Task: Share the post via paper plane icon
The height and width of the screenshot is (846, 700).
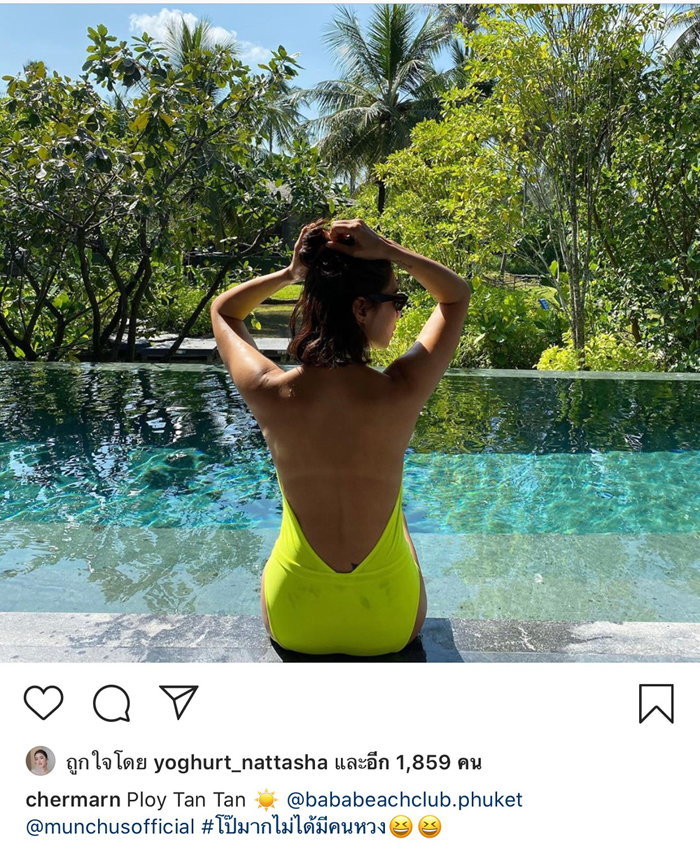Action: [179, 702]
